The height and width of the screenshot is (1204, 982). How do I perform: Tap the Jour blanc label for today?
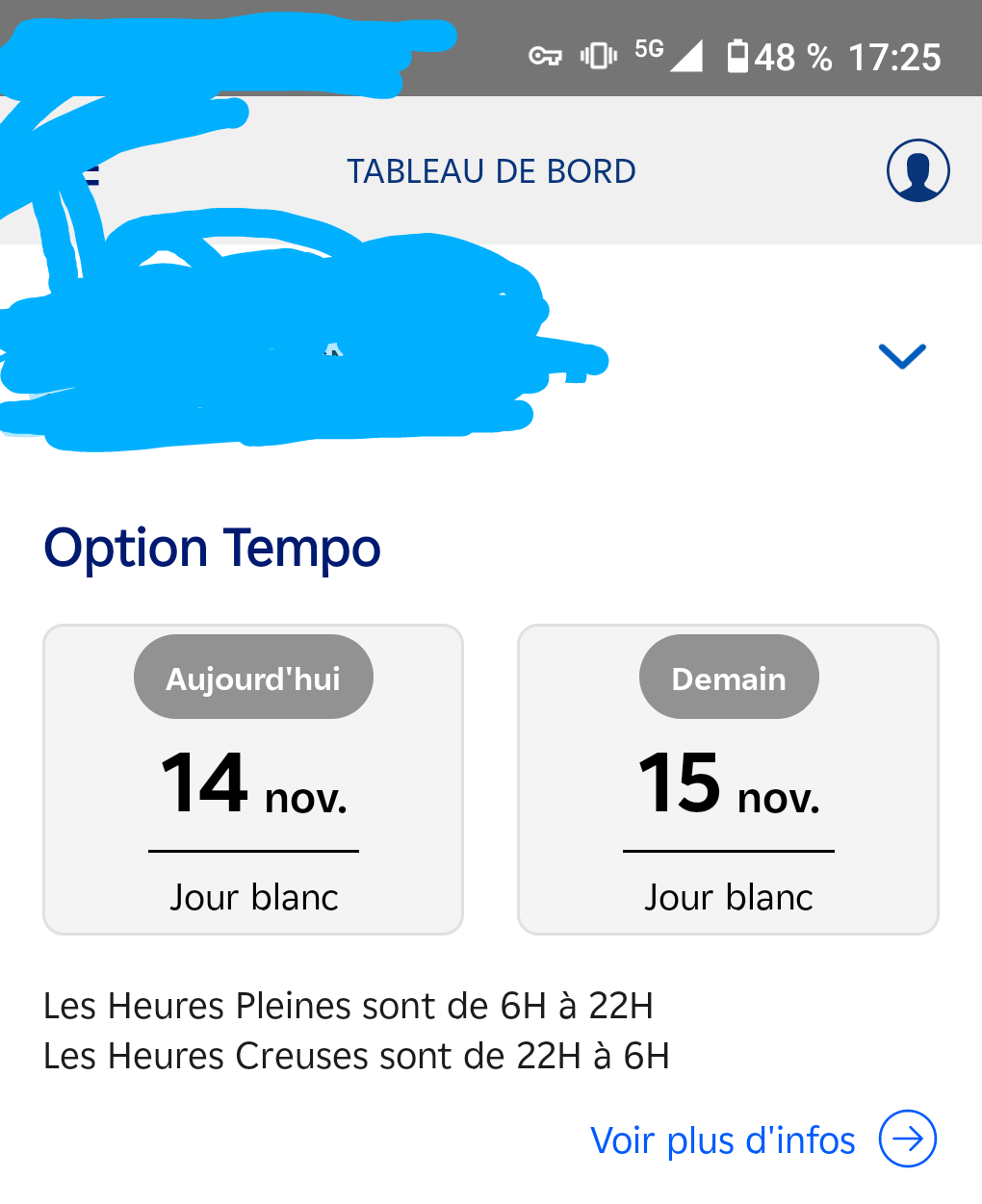tap(253, 897)
